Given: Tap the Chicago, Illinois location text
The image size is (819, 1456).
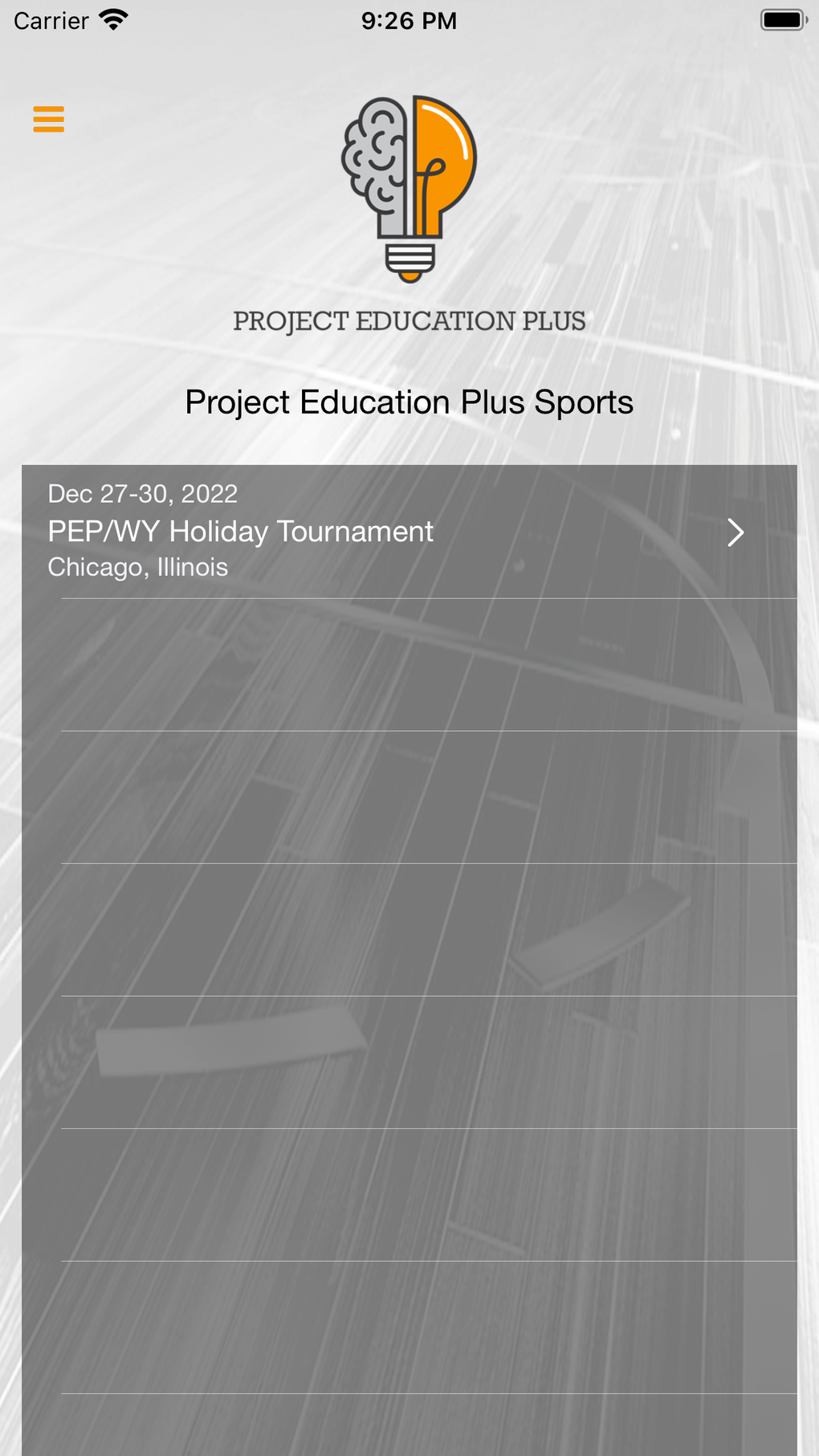Looking at the screenshot, I should click(x=137, y=567).
